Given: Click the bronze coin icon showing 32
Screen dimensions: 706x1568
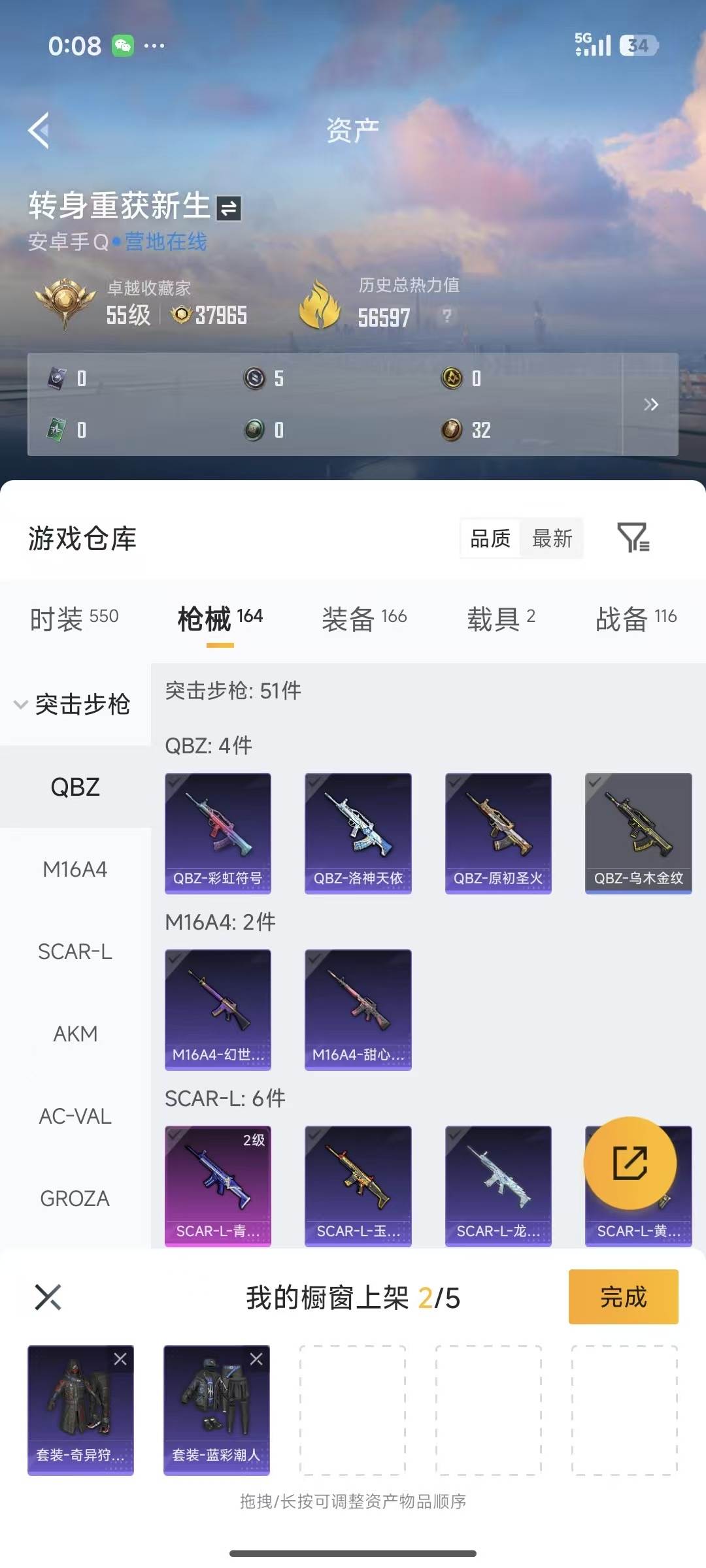Looking at the screenshot, I should coord(452,430).
